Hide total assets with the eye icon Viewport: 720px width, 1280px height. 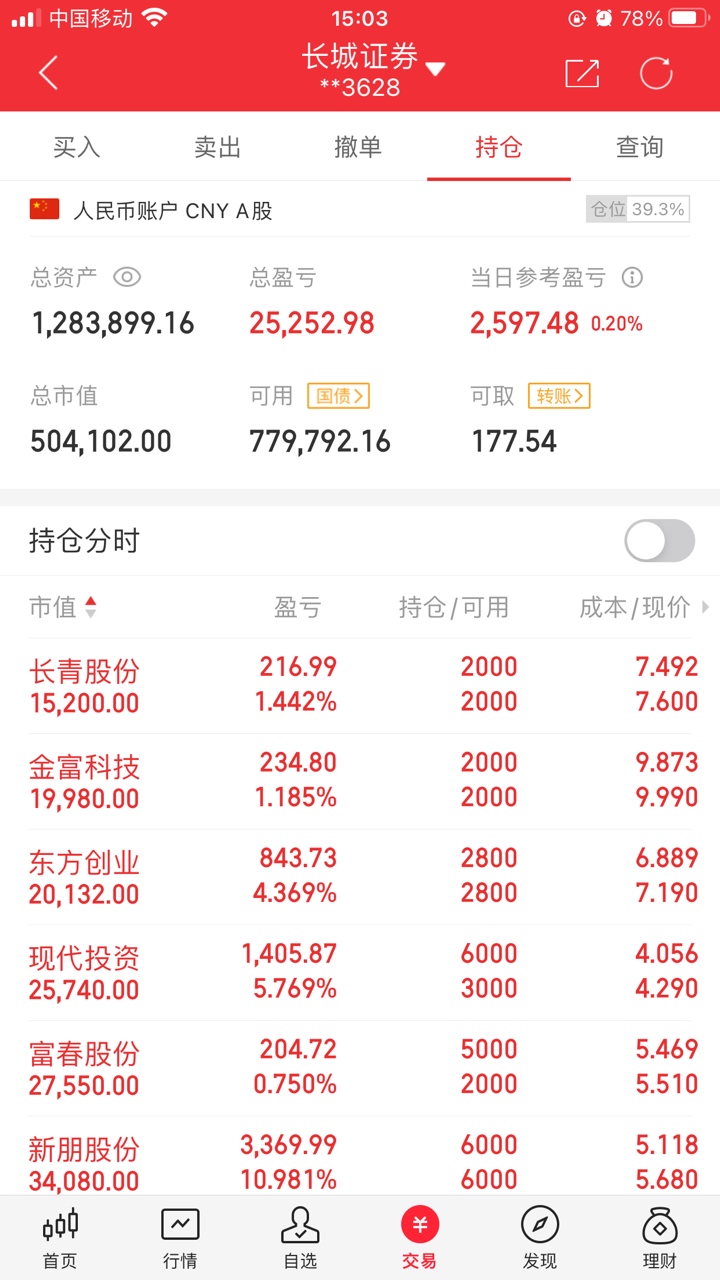point(127,277)
